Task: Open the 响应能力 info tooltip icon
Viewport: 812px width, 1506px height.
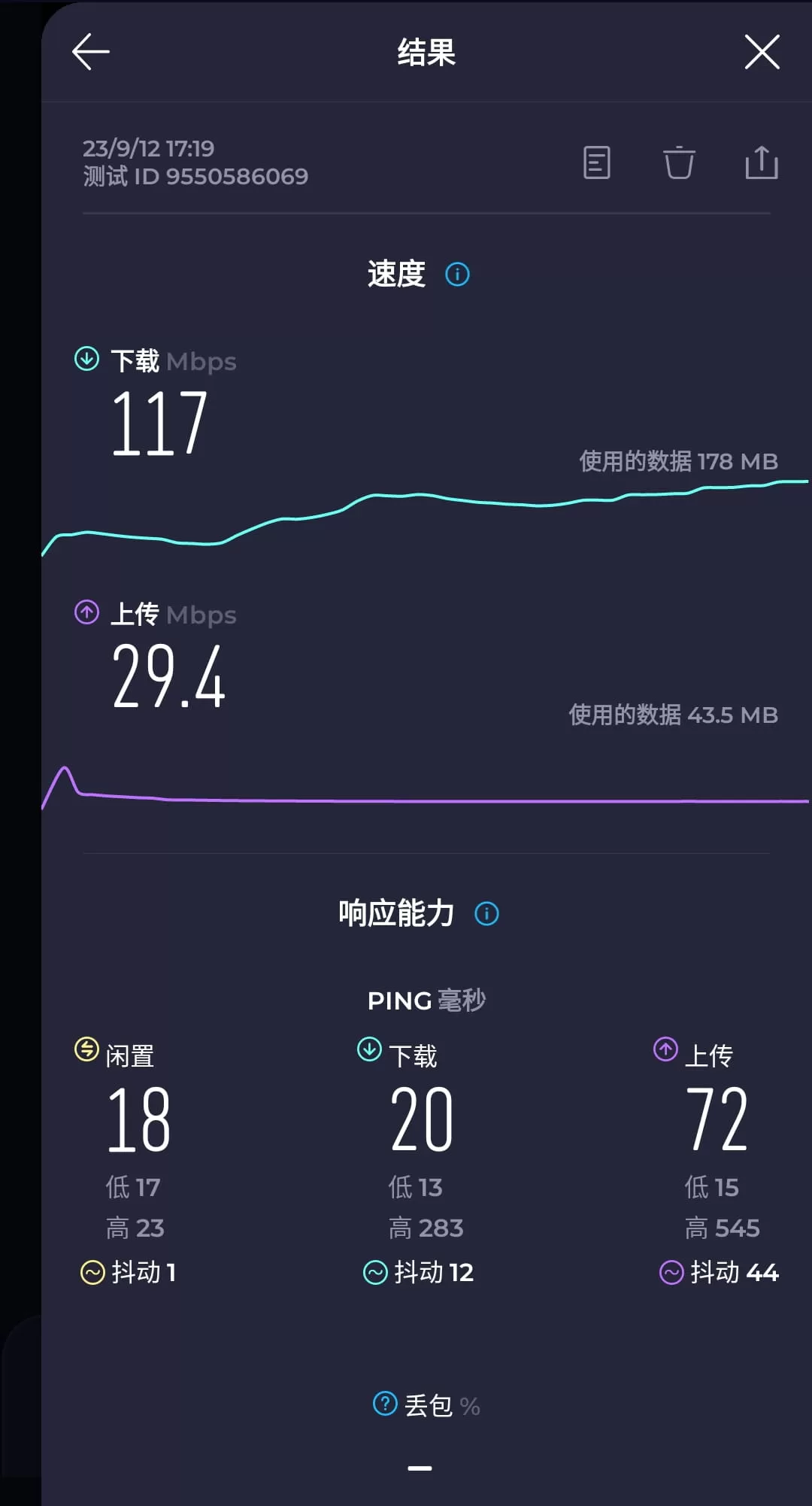Action: click(487, 913)
